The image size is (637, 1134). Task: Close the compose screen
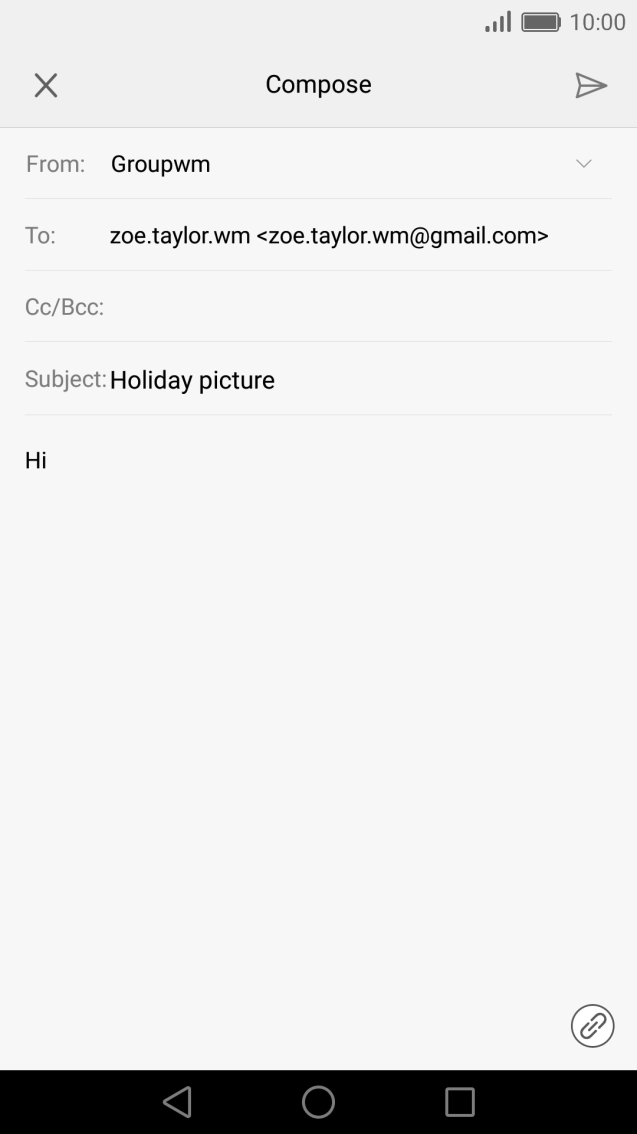[46, 86]
